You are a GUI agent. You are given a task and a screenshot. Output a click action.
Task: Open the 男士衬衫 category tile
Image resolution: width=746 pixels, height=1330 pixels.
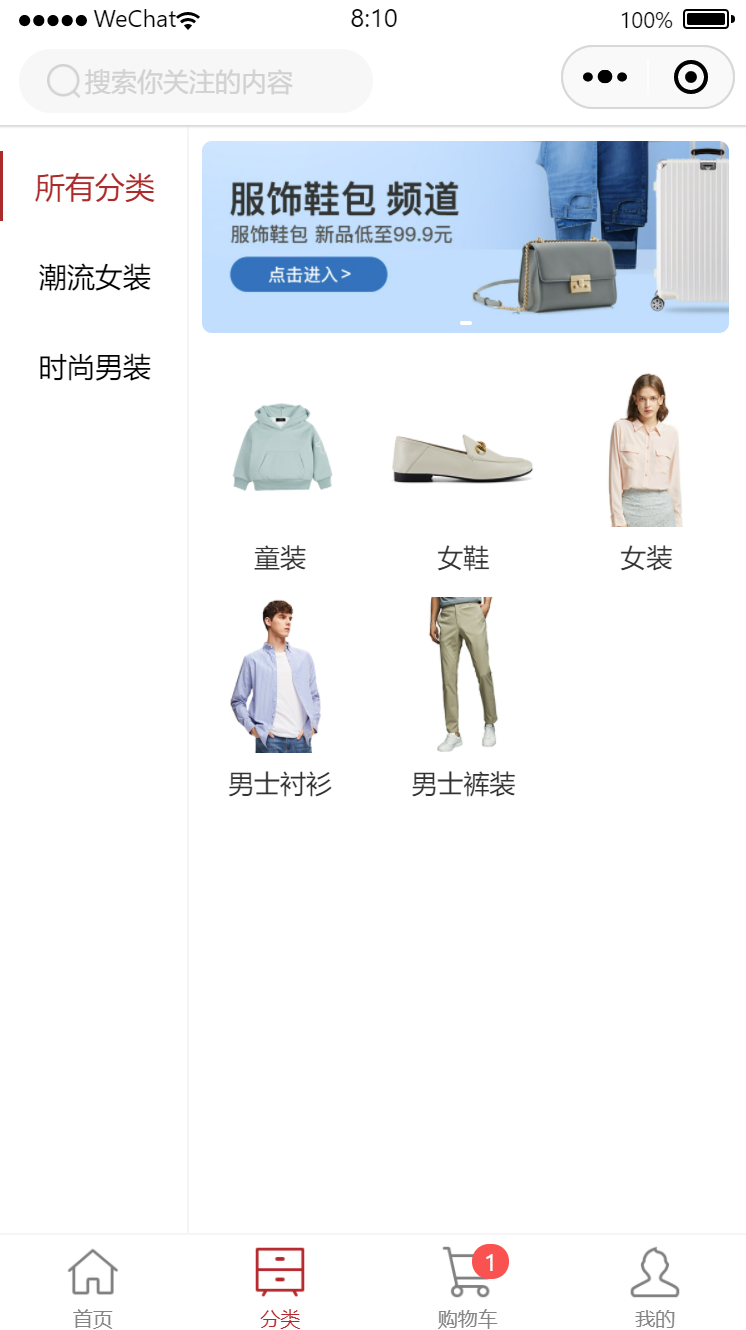click(x=280, y=698)
